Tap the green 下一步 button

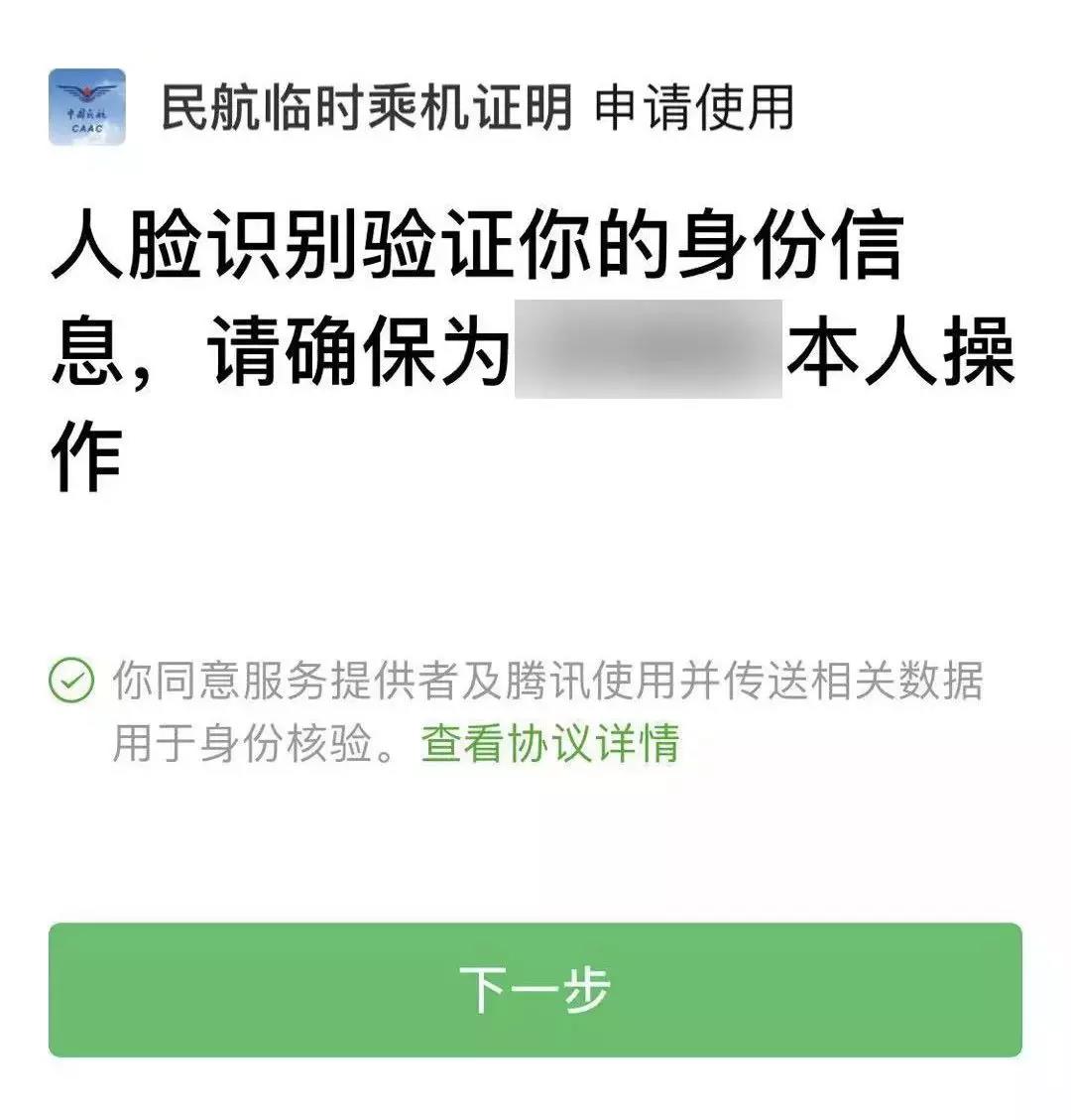click(535, 989)
